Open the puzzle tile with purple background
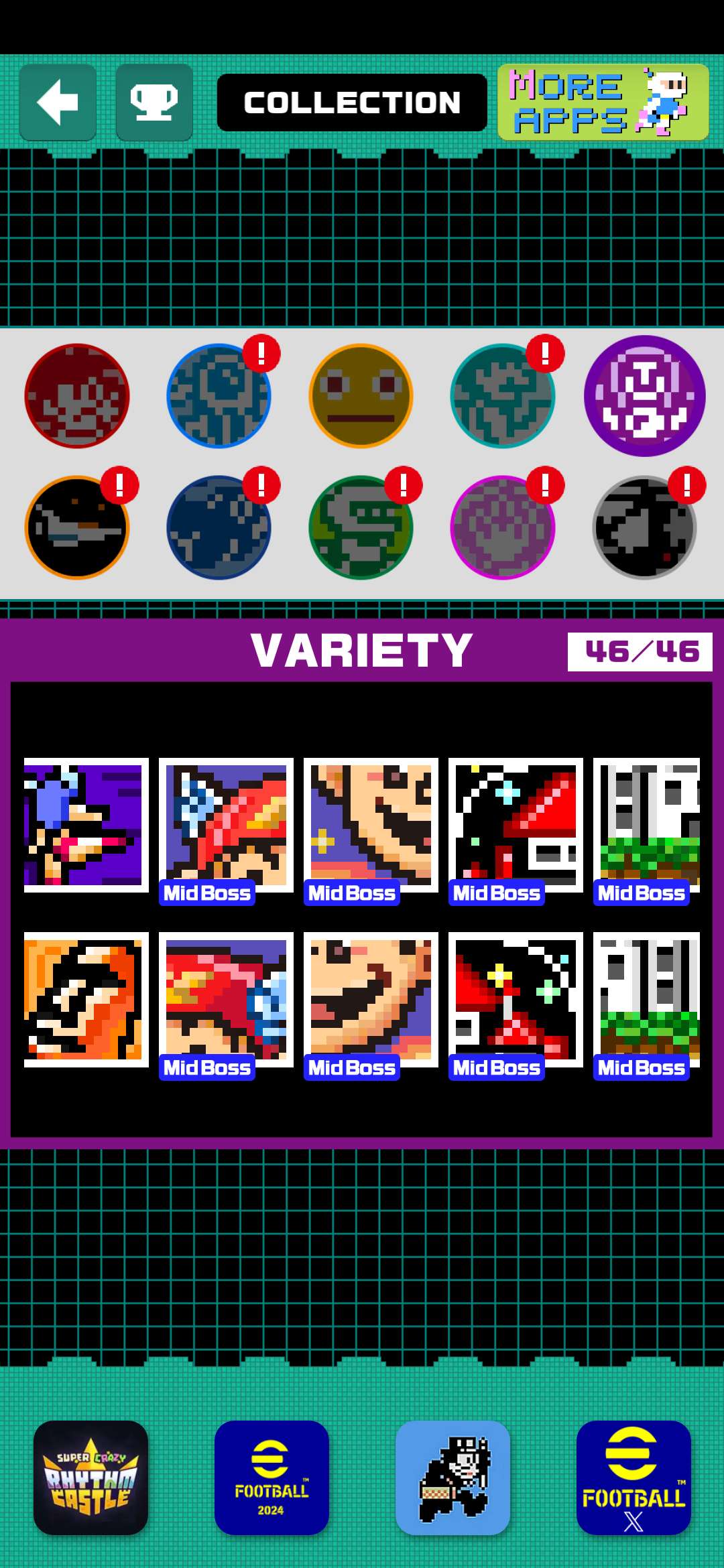The width and height of the screenshot is (724, 1568). [86, 825]
